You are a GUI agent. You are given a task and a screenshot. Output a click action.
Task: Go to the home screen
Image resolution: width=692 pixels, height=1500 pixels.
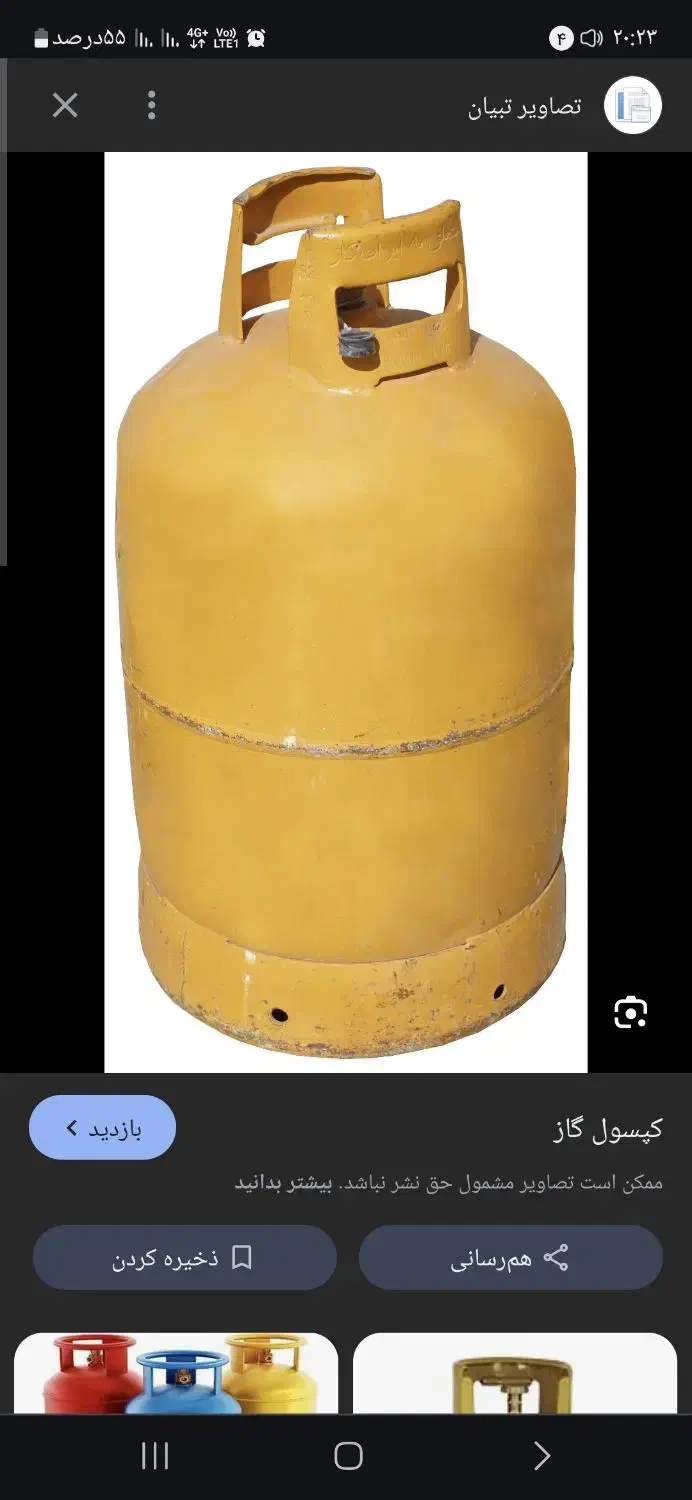(347, 1456)
